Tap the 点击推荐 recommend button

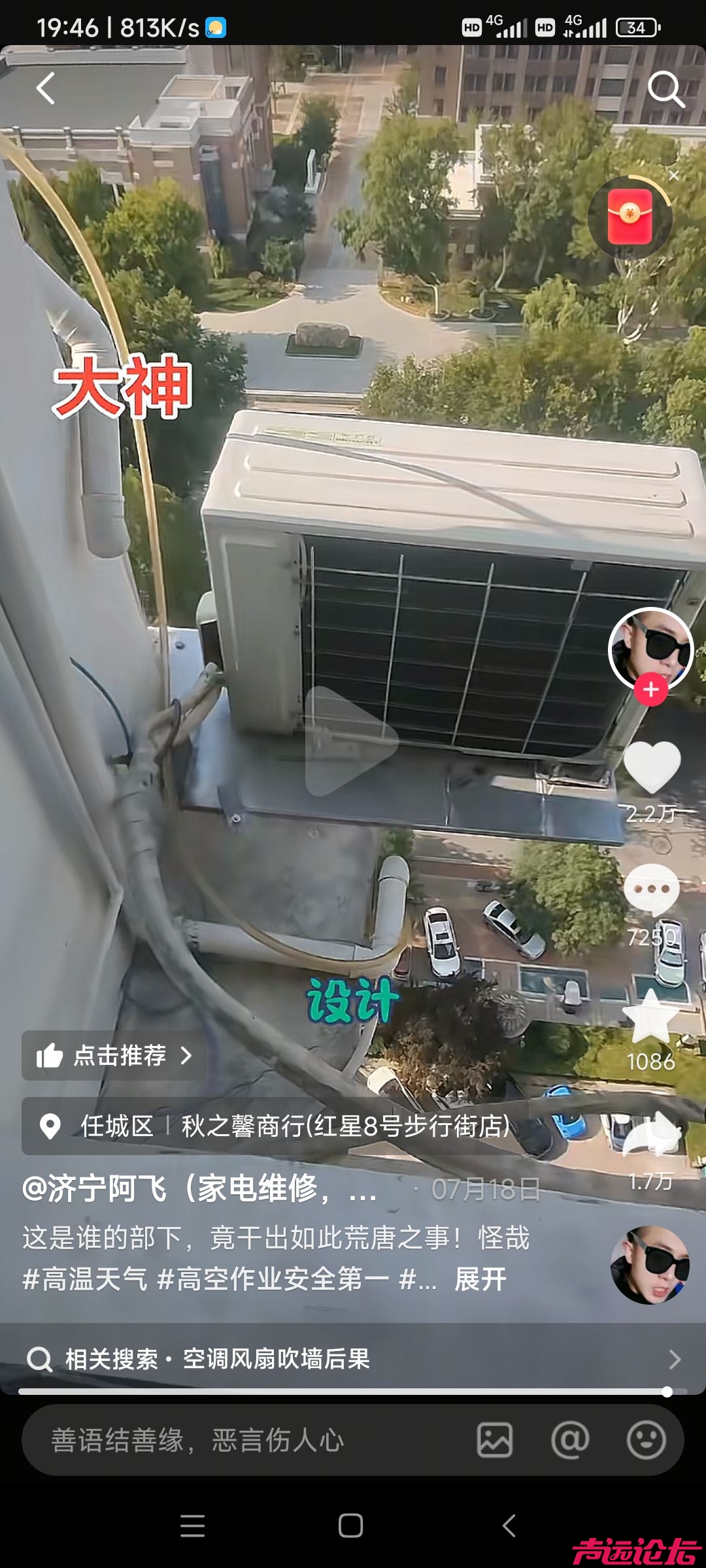click(114, 1055)
